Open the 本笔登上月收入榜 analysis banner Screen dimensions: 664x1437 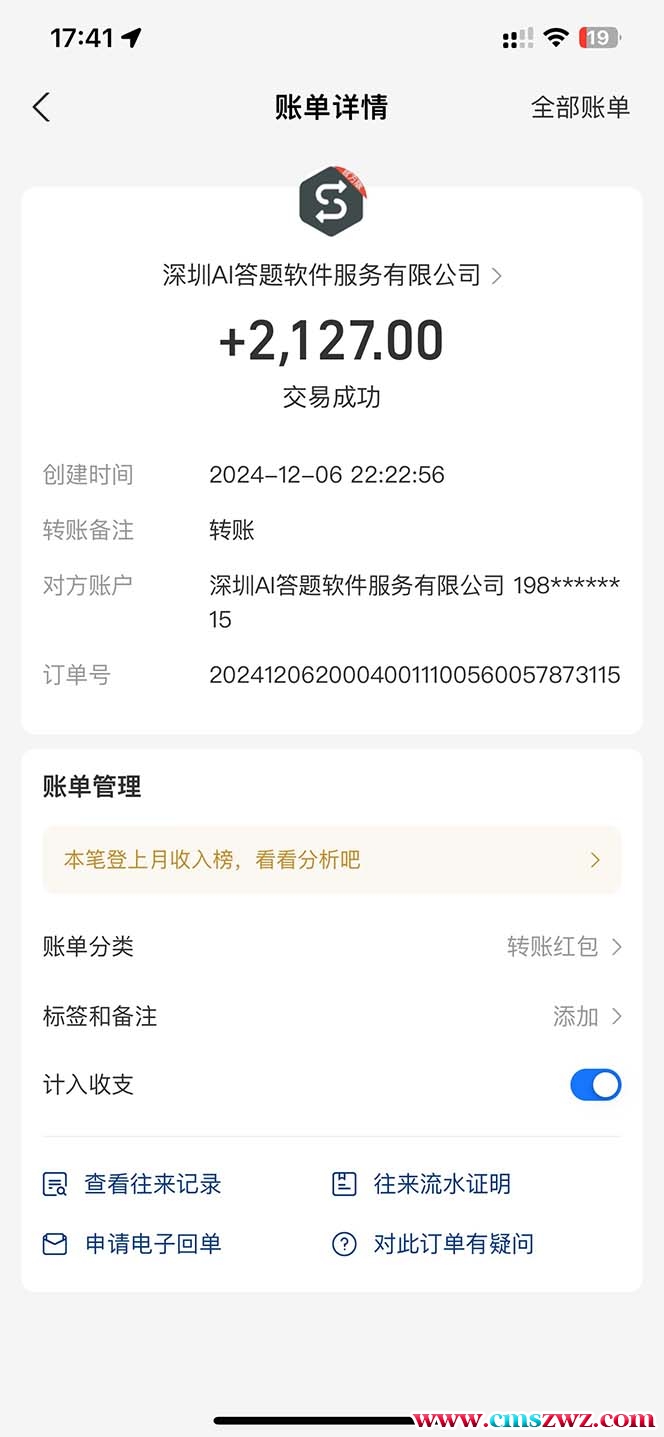[x=331, y=860]
